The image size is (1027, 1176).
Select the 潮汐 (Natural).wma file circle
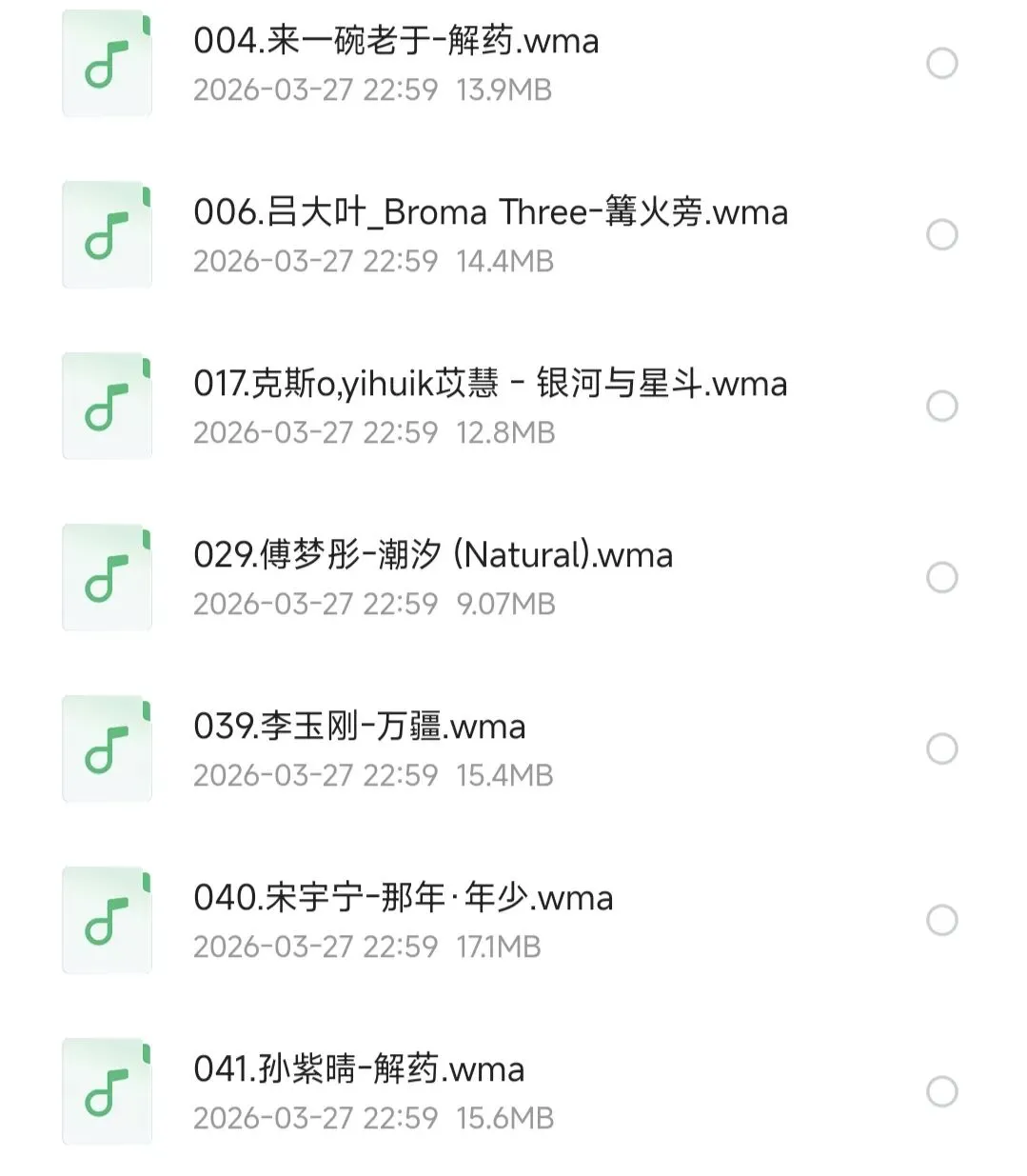941,578
